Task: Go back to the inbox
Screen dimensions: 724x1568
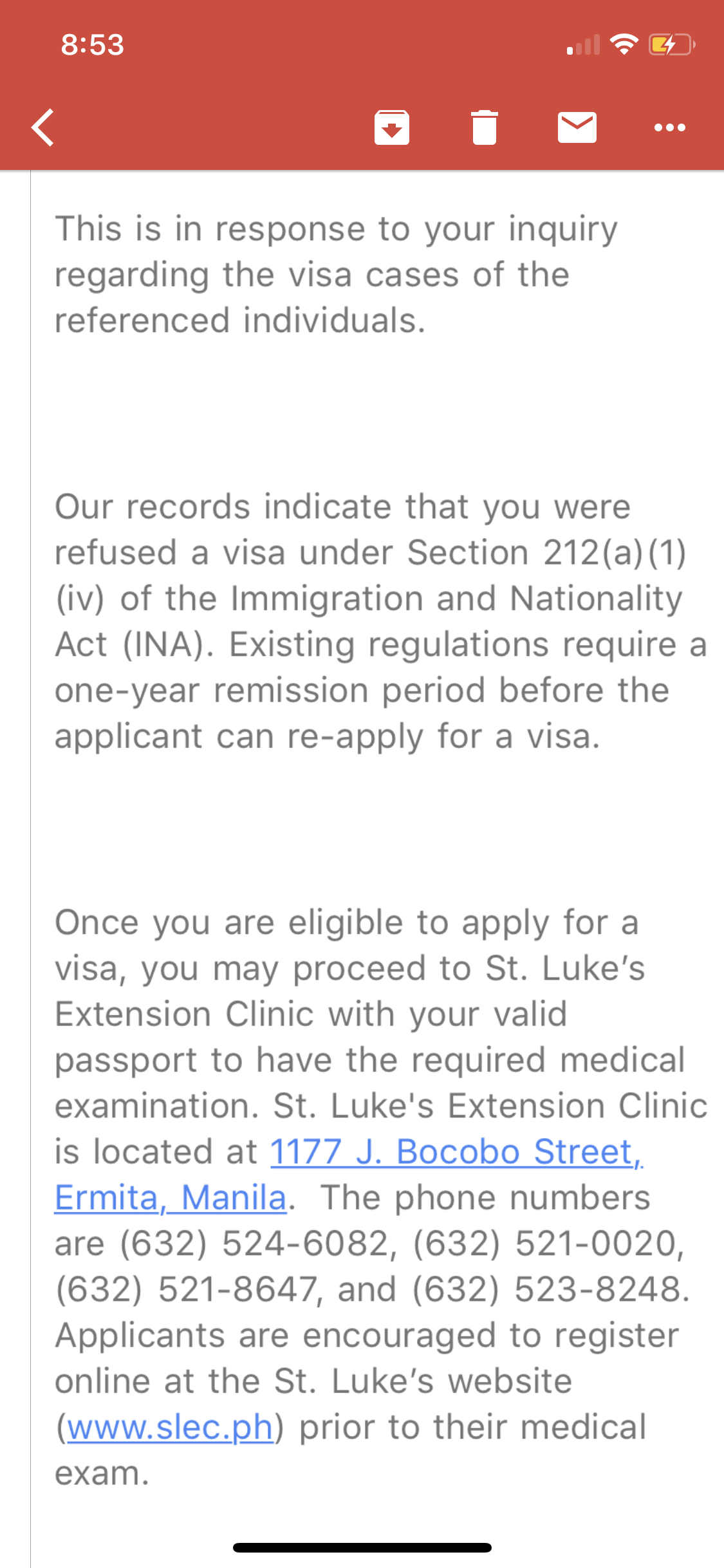Action: 43,127
